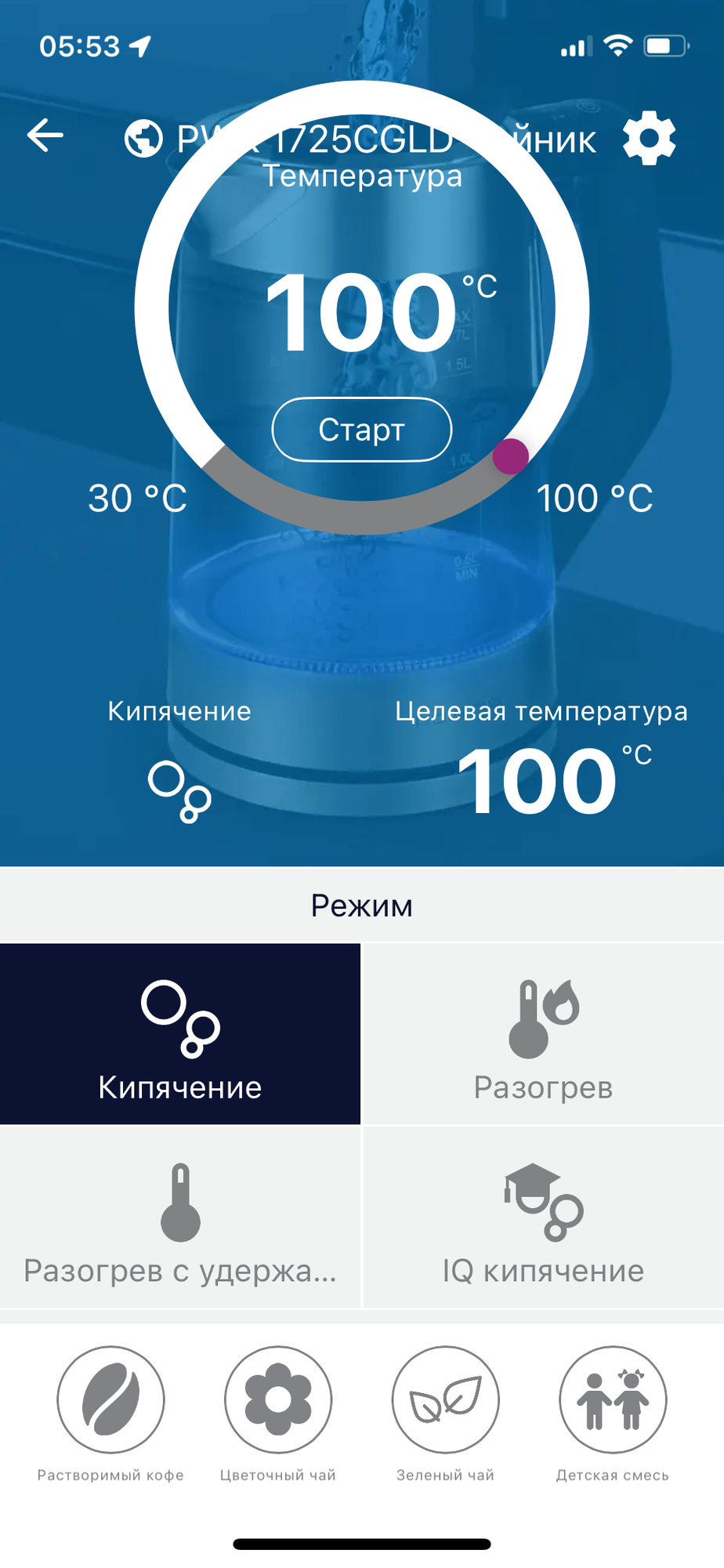This screenshot has width=724, height=1568.
Task: Pick the Растворимый кофе preset
Action: (x=110, y=1399)
